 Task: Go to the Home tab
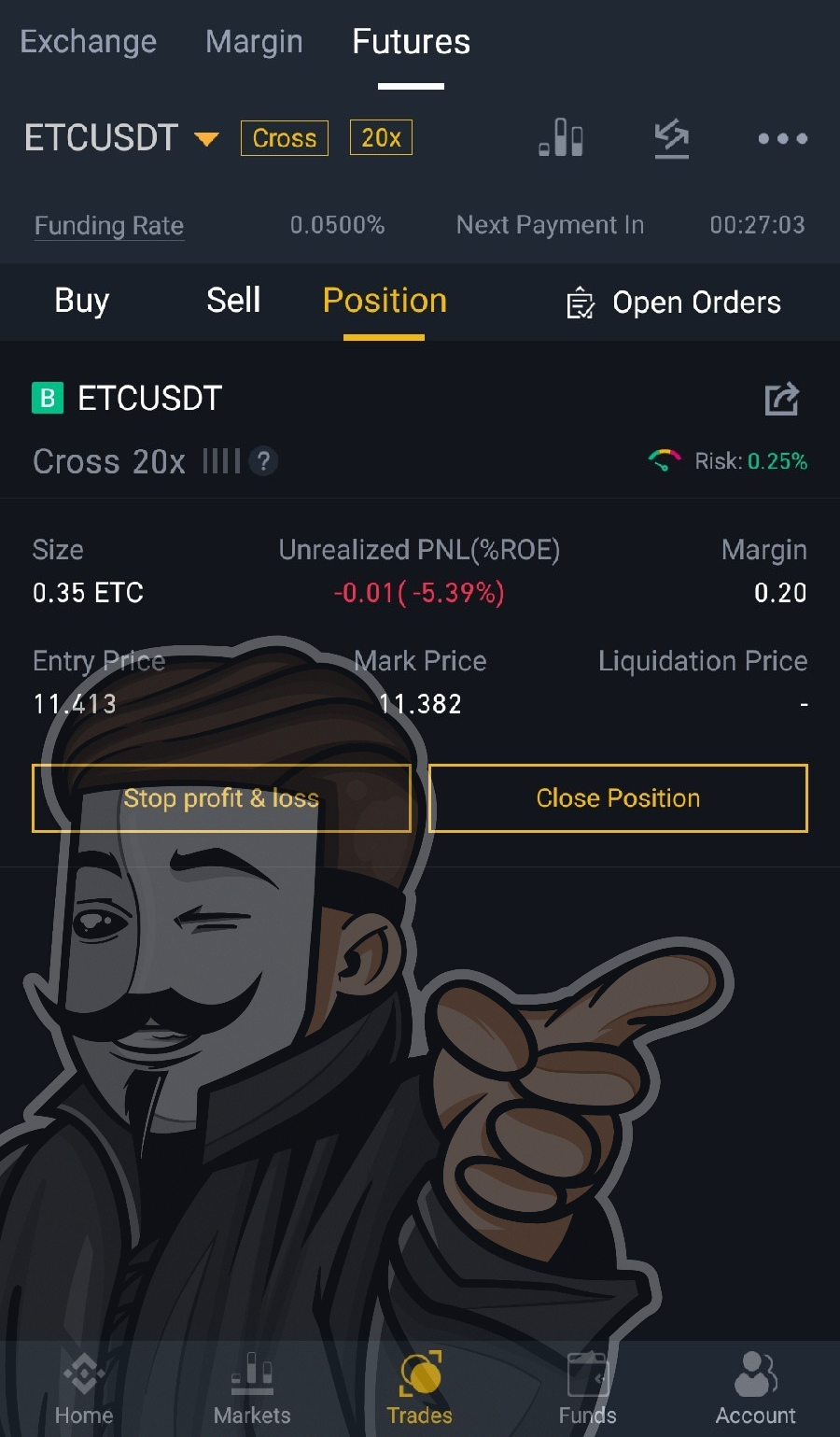point(84,1388)
